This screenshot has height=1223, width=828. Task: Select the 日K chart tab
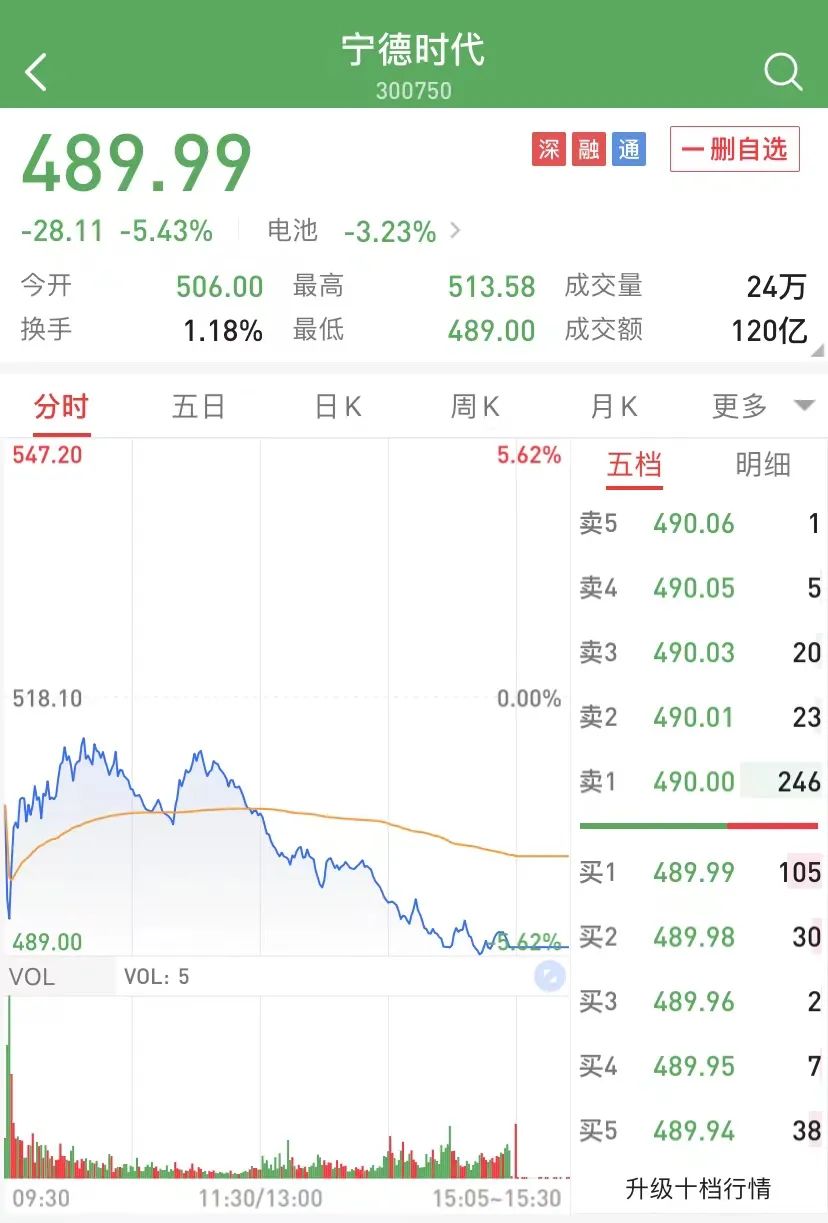point(338,407)
